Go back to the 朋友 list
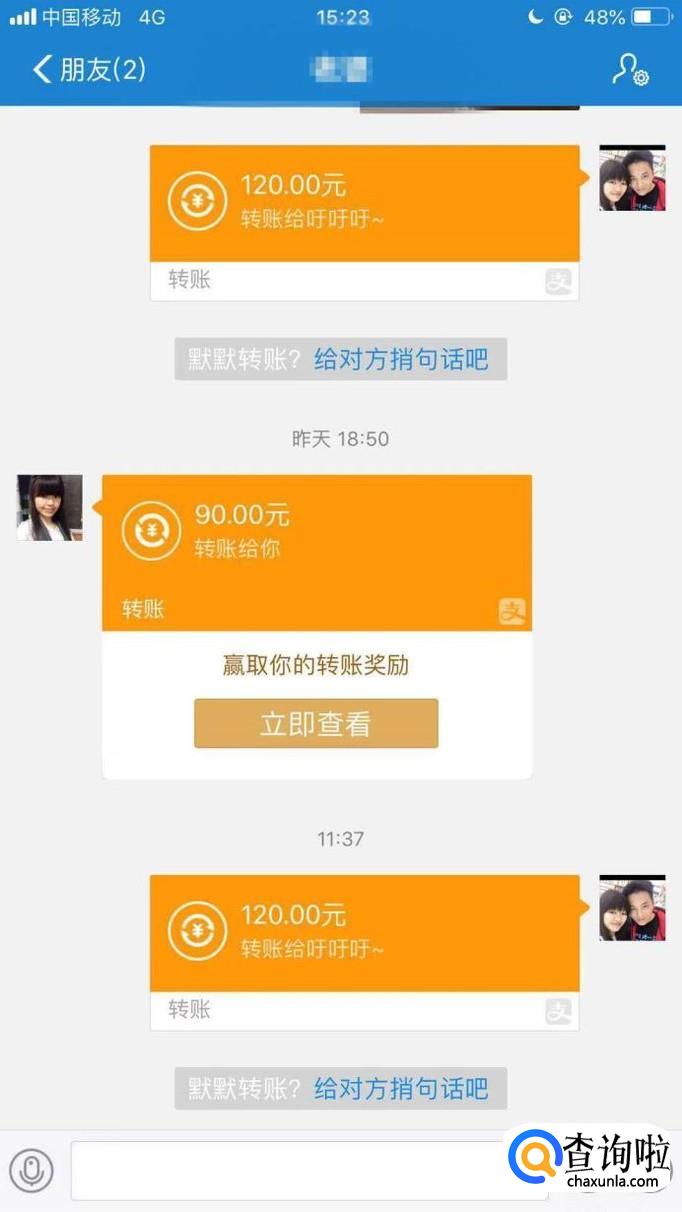The height and width of the screenshot is (1212, 682). pyautogui.click(x=88, y=69)
